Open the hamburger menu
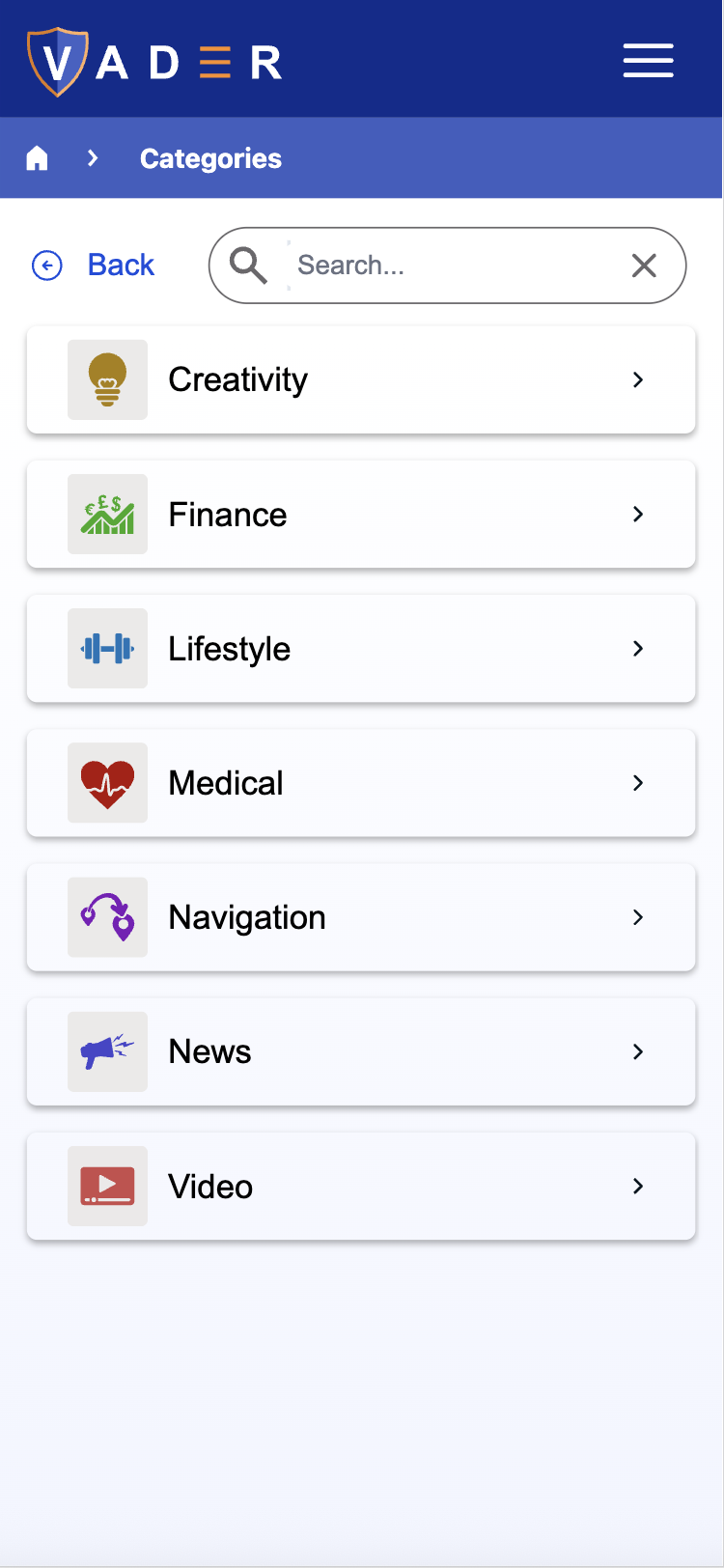This screenshot has height=1568, width=724. pyautogui.click(x=648, y=59)
